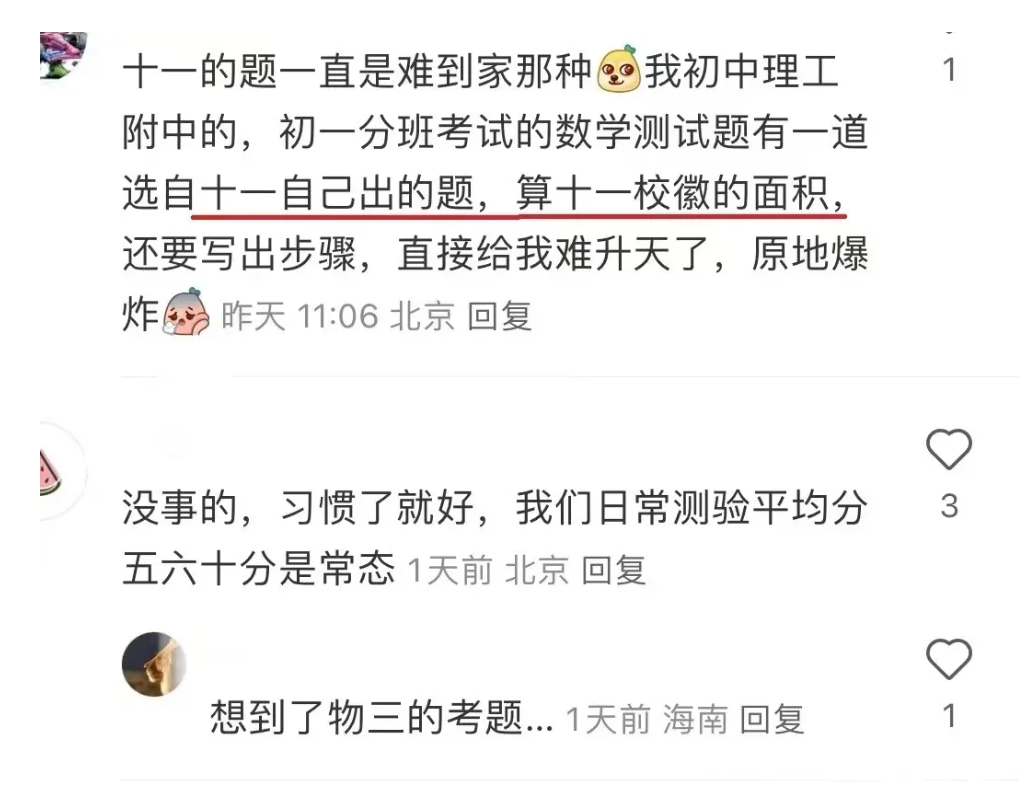Reply to the comment posted 昨天 11:06 北京
1019x786 pixels.
[x=499, y=317]
